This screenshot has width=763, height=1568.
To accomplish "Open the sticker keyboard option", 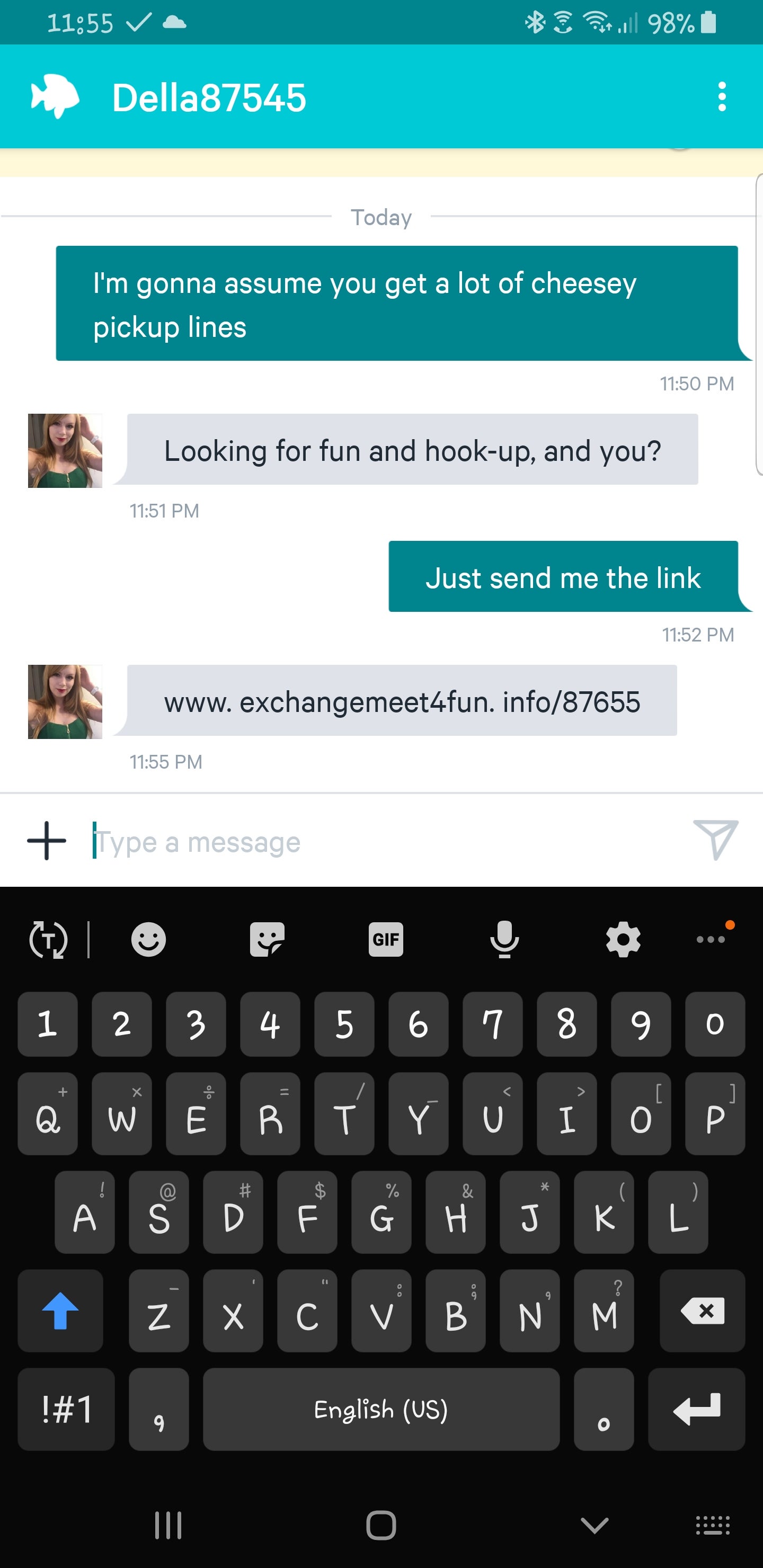I will (x=267, y=939).
